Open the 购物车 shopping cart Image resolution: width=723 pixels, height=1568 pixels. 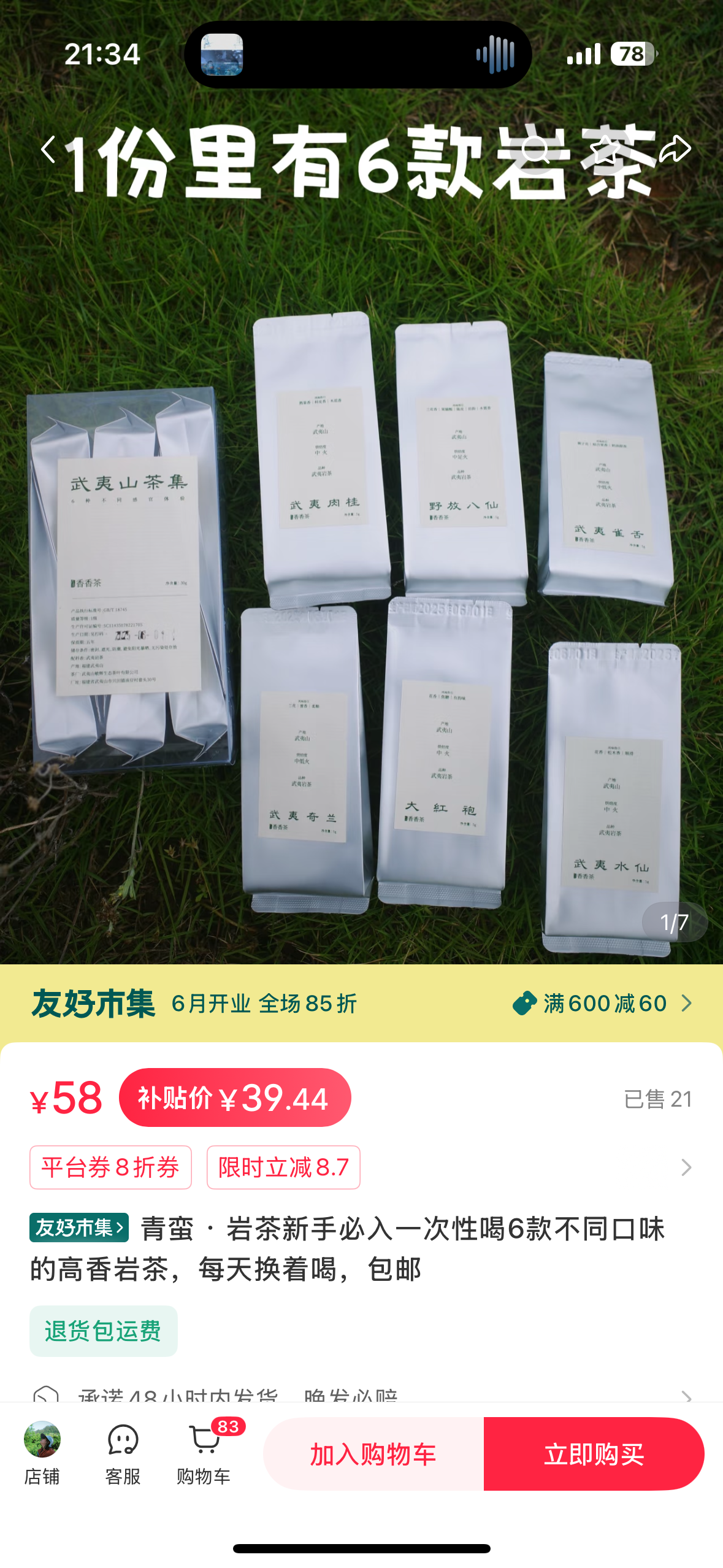coord(204,1453)
